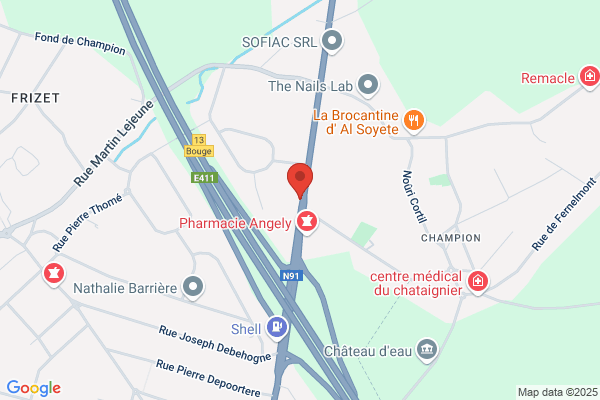Tap unlabeled pharmacy pin near Rue Pierre Thomé
Viewport: 600px width, 400px height.
pos(54,274)
